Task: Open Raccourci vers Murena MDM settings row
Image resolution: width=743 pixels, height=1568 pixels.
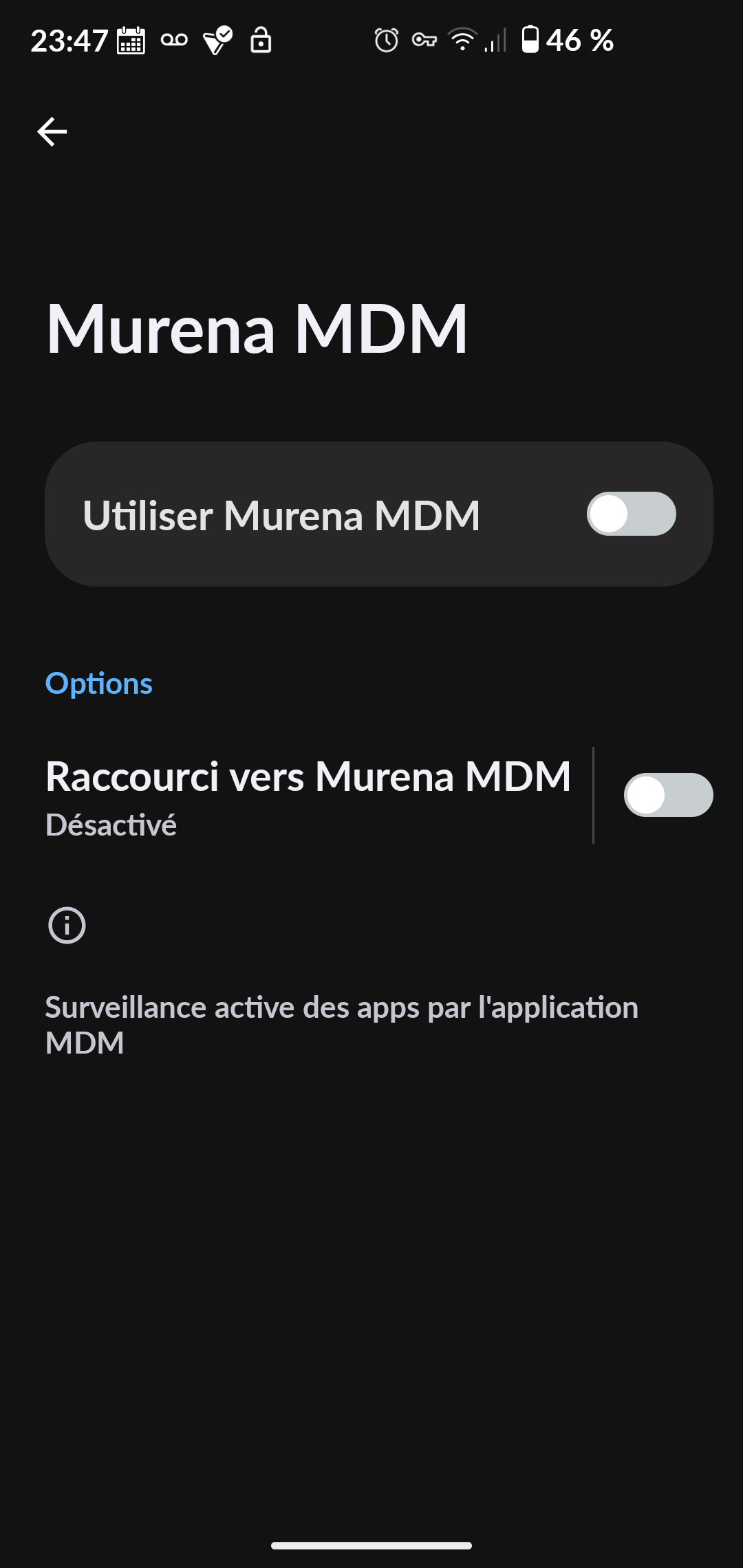Action: point(308,796)
